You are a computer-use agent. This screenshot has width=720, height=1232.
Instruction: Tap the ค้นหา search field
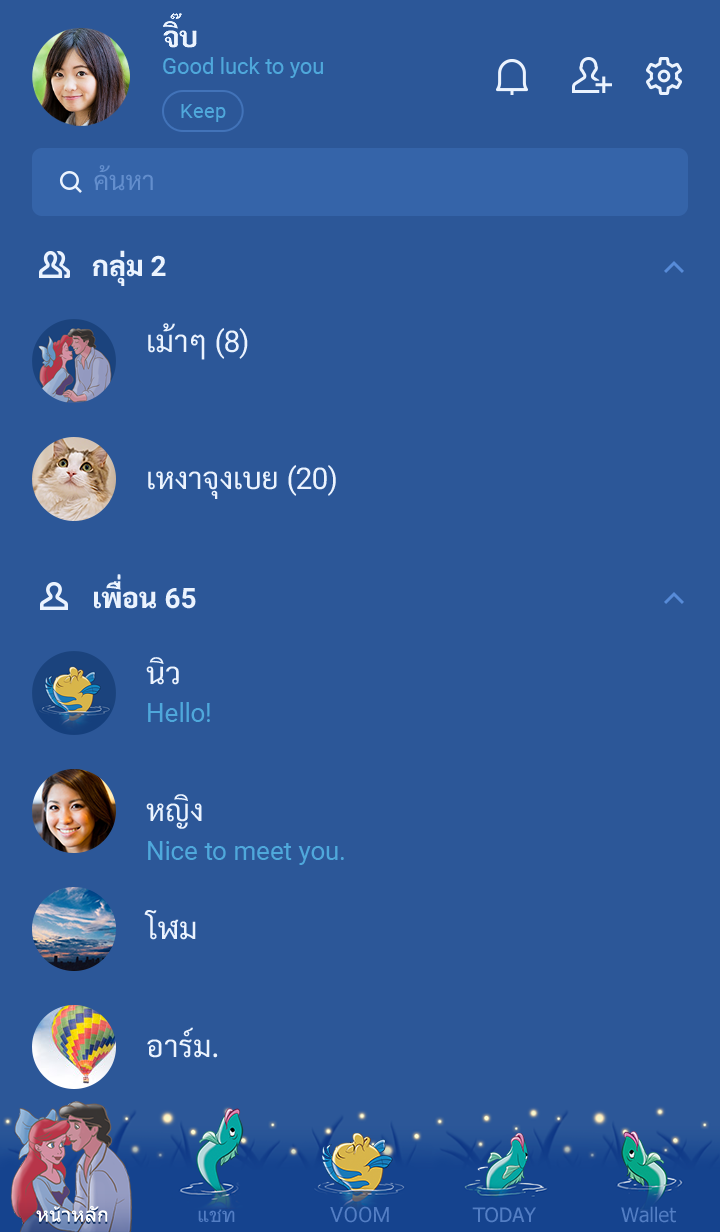(360, 182)
